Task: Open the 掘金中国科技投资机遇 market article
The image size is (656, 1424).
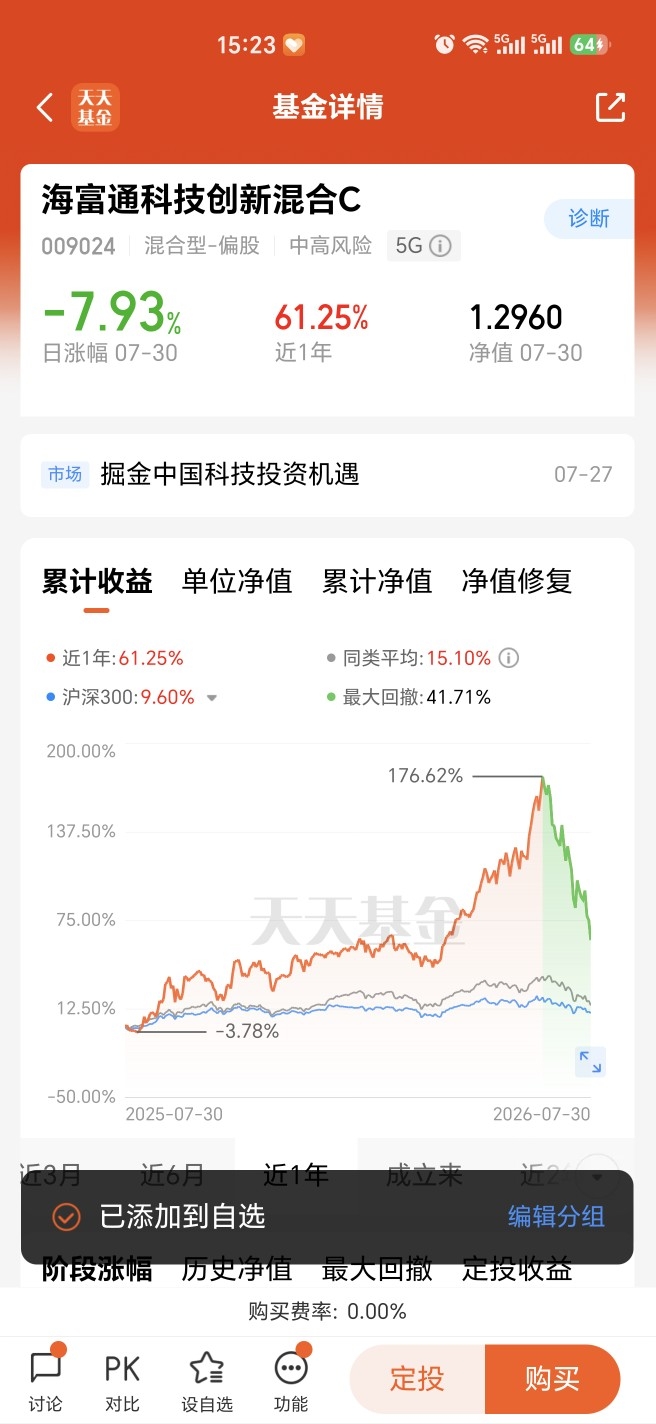Action: (x=327, y=474)
